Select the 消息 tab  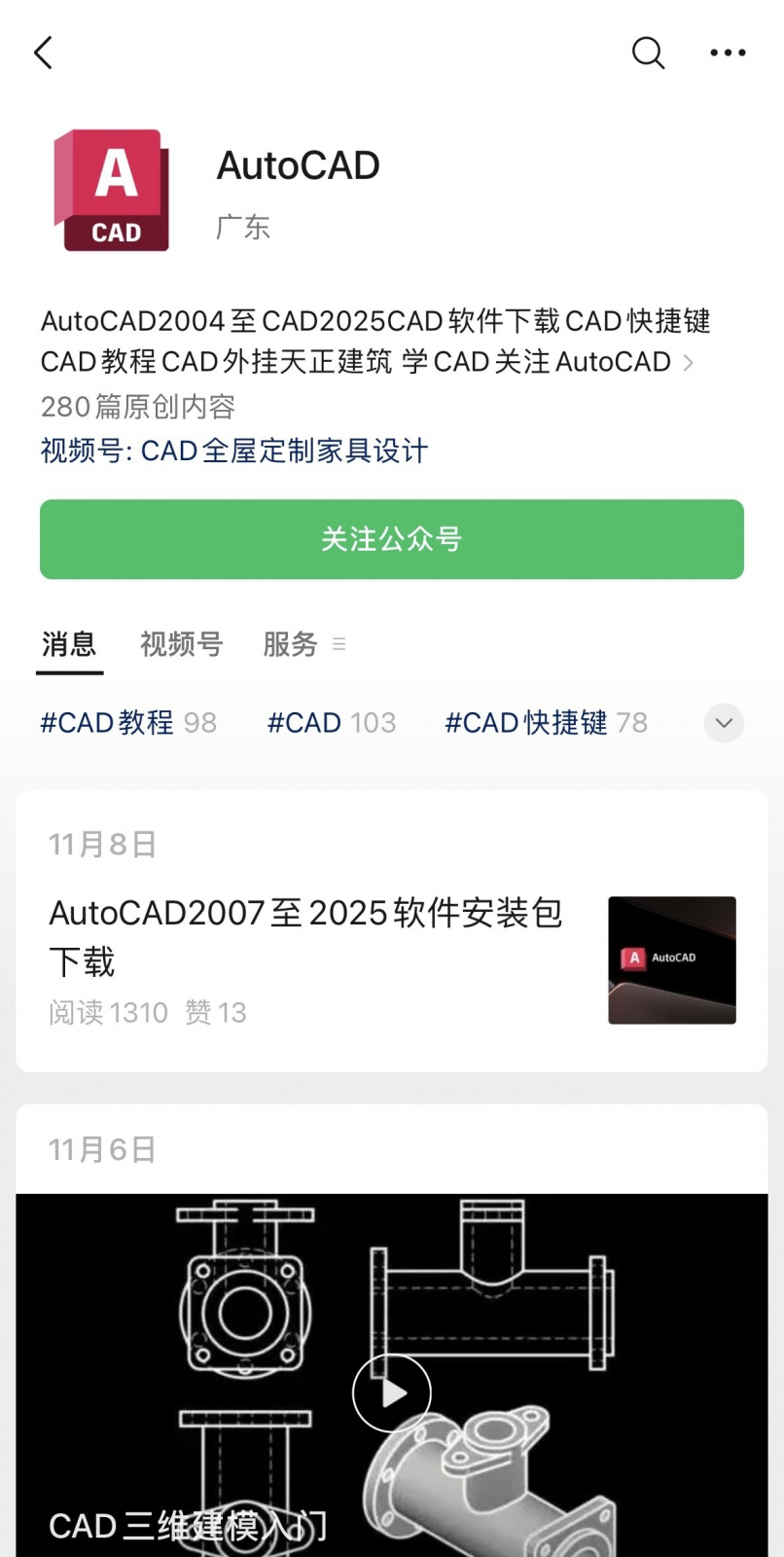click(69, 644)
